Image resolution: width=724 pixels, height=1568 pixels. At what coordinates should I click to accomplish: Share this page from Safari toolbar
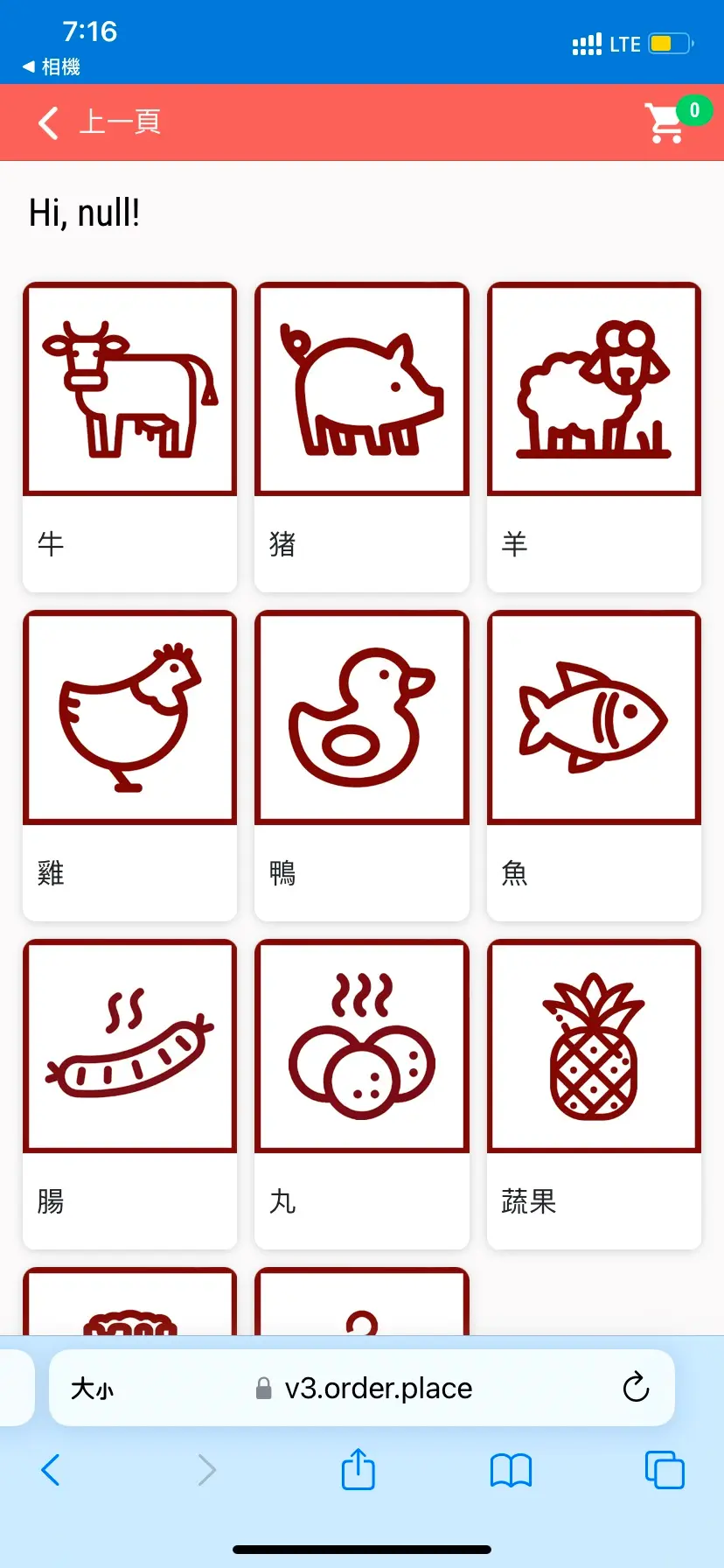click(358, 1469)
